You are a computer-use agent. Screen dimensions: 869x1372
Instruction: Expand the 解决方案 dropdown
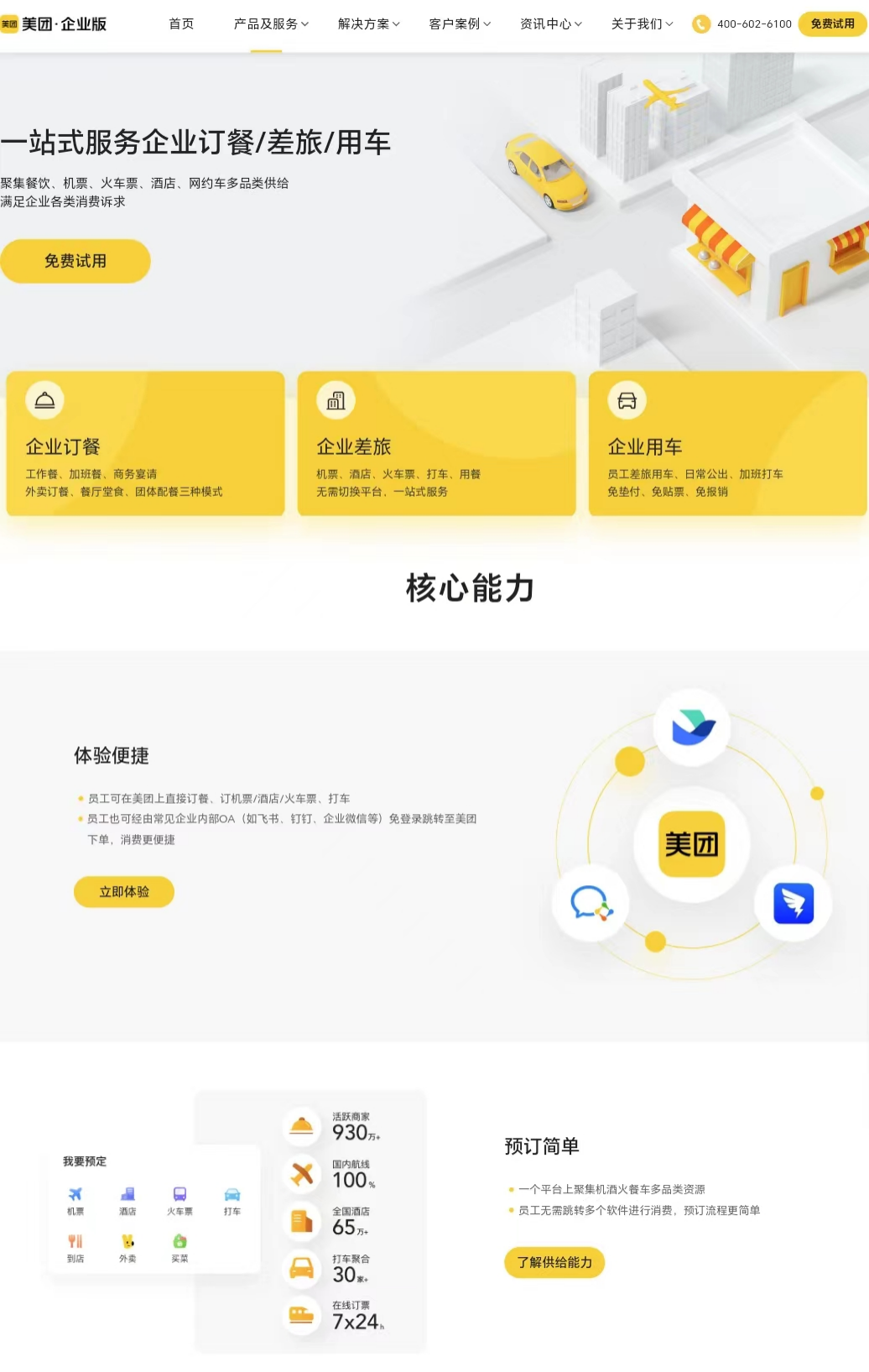click(368, 24)
